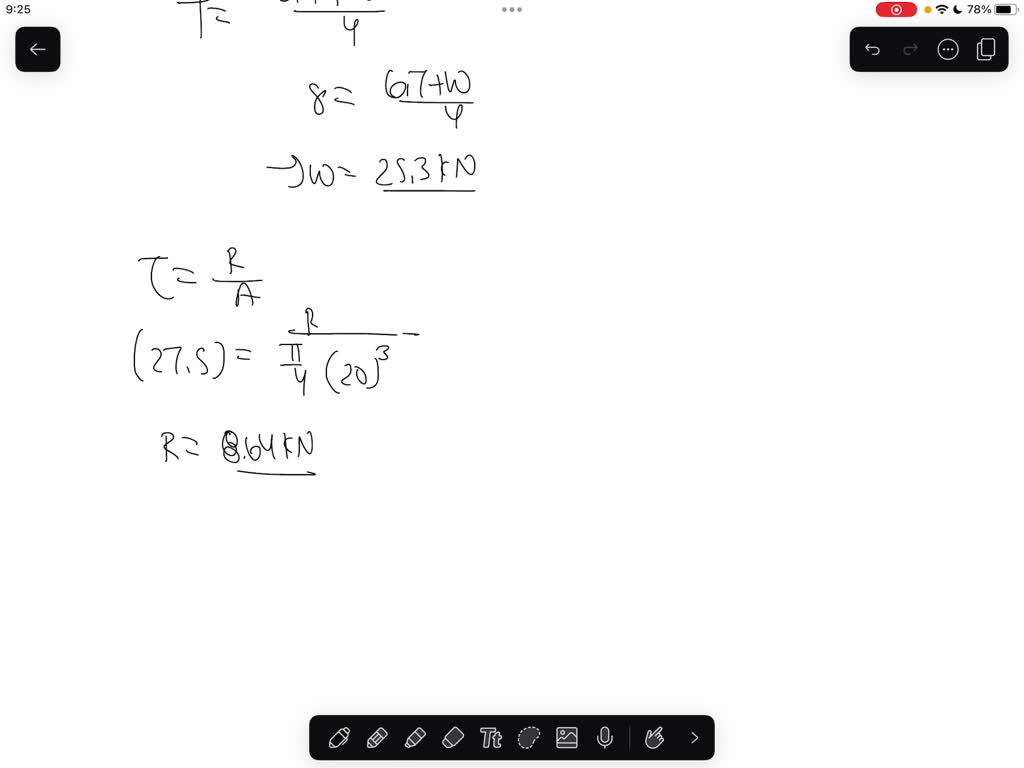The height and width of the screenshot is (768, 1024).
Task: Choose the text tool
Action: (x=491, y=738)
